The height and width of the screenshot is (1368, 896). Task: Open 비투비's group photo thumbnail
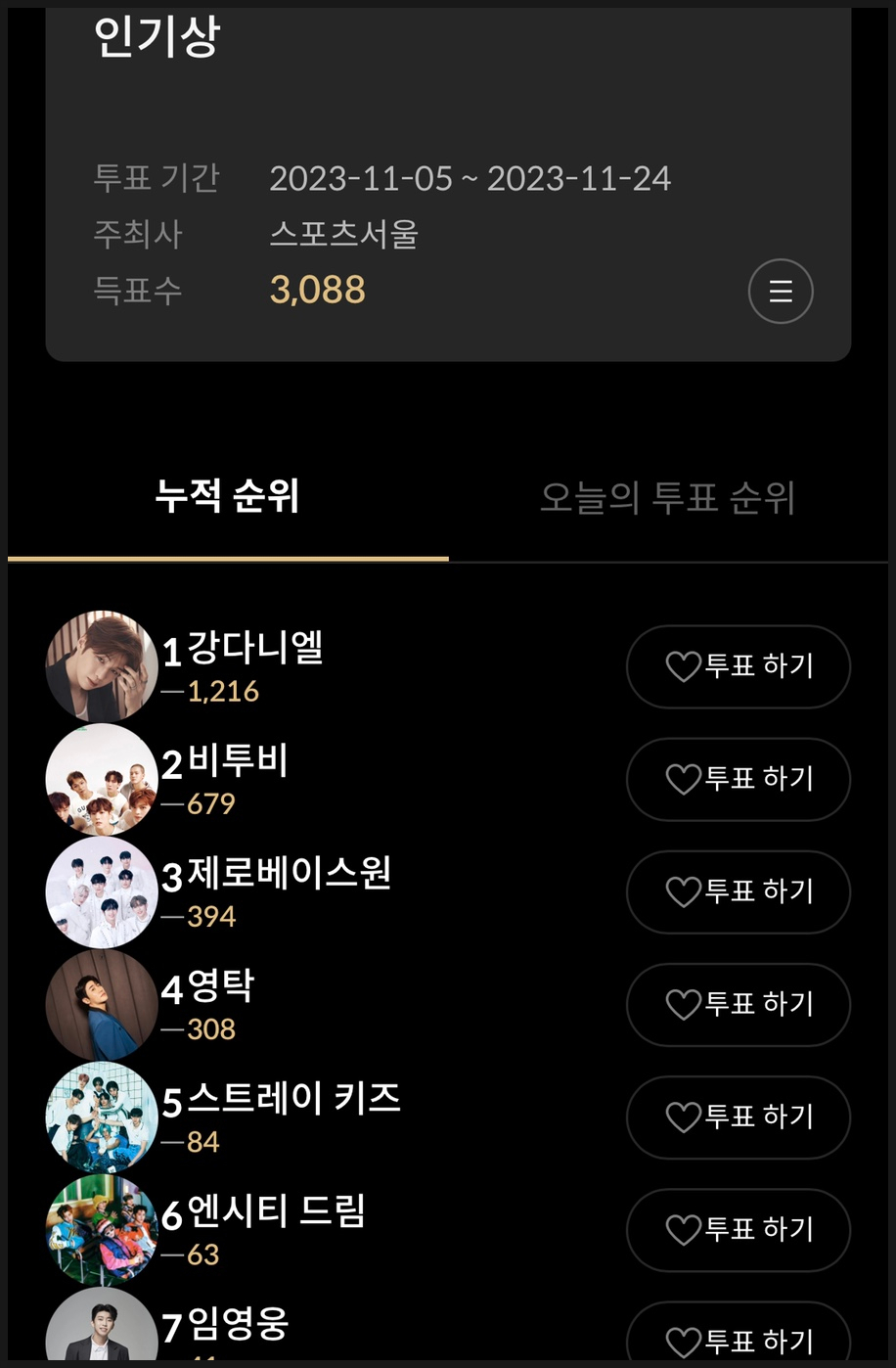[x=103, y=779]
